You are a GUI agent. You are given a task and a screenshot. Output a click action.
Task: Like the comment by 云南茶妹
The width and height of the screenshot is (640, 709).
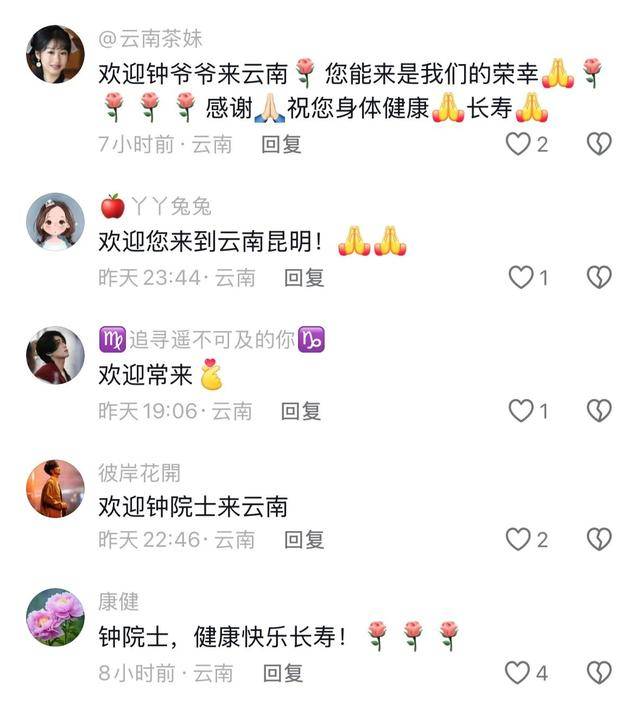[517, 144]
